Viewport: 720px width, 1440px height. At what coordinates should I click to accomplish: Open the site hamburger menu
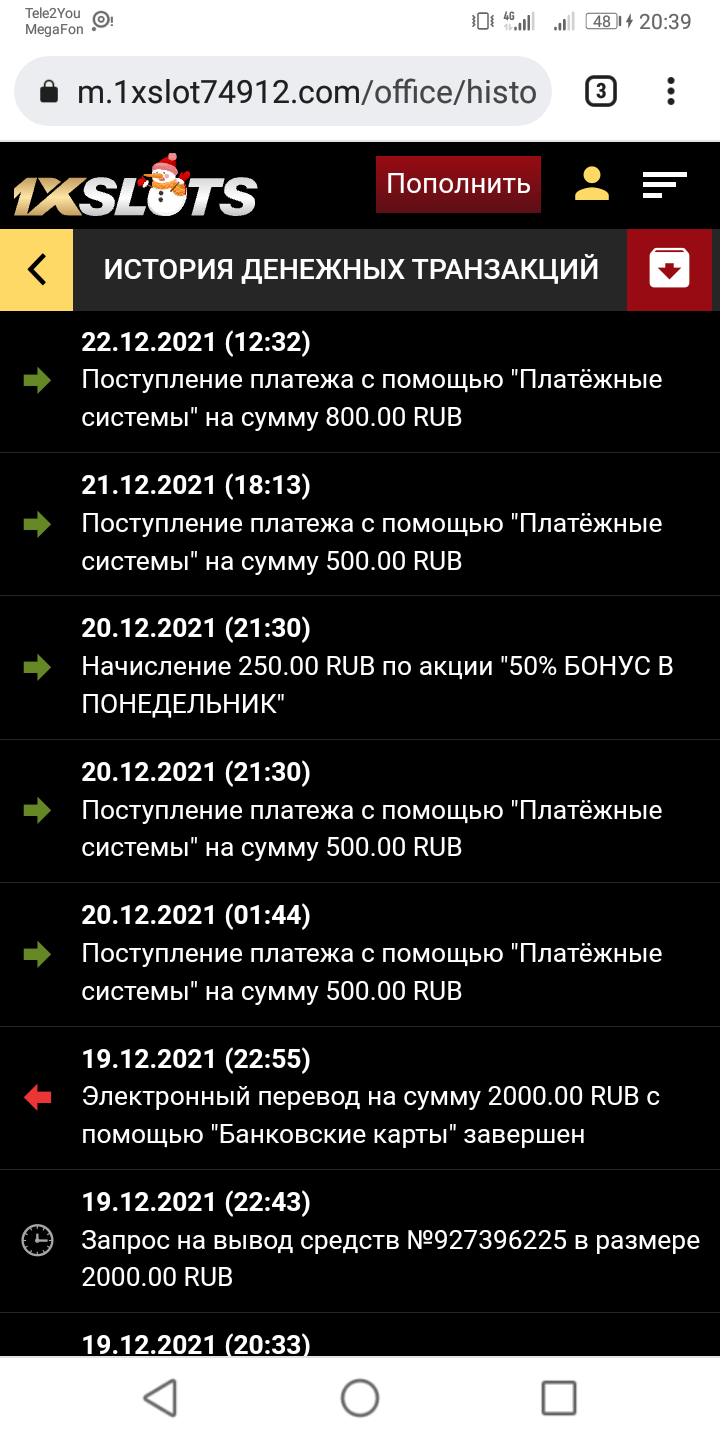coord(664,185)
